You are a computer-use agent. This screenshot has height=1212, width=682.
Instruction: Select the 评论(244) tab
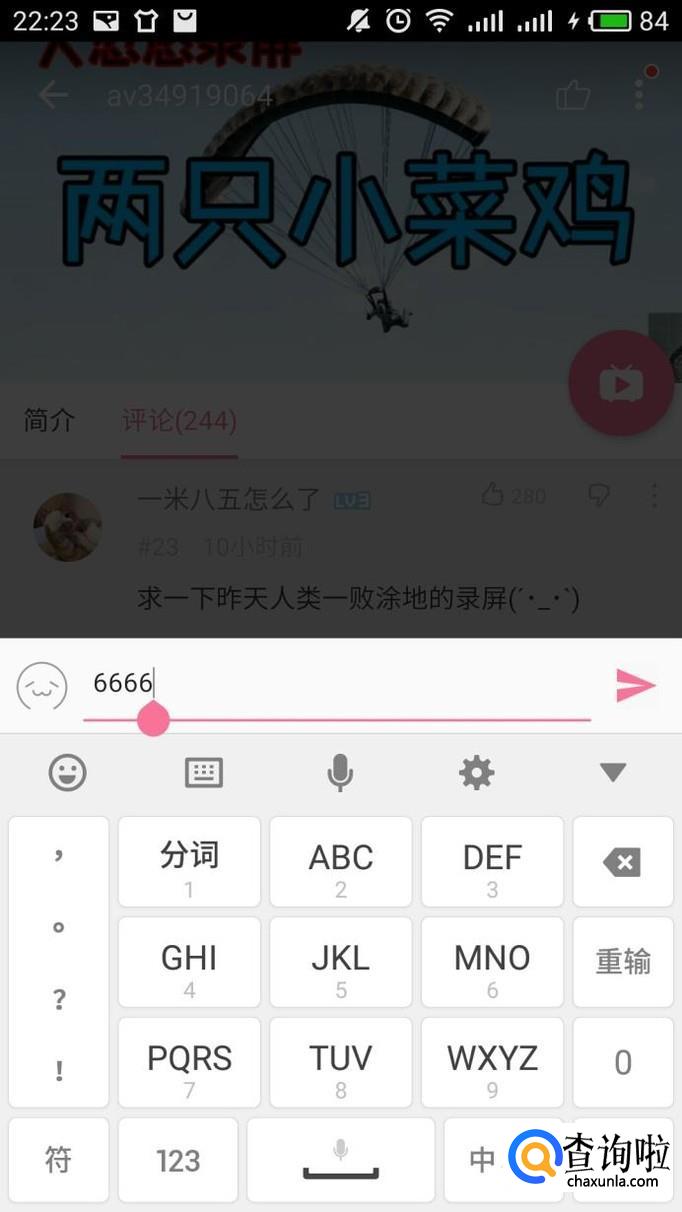coord(179,420)
